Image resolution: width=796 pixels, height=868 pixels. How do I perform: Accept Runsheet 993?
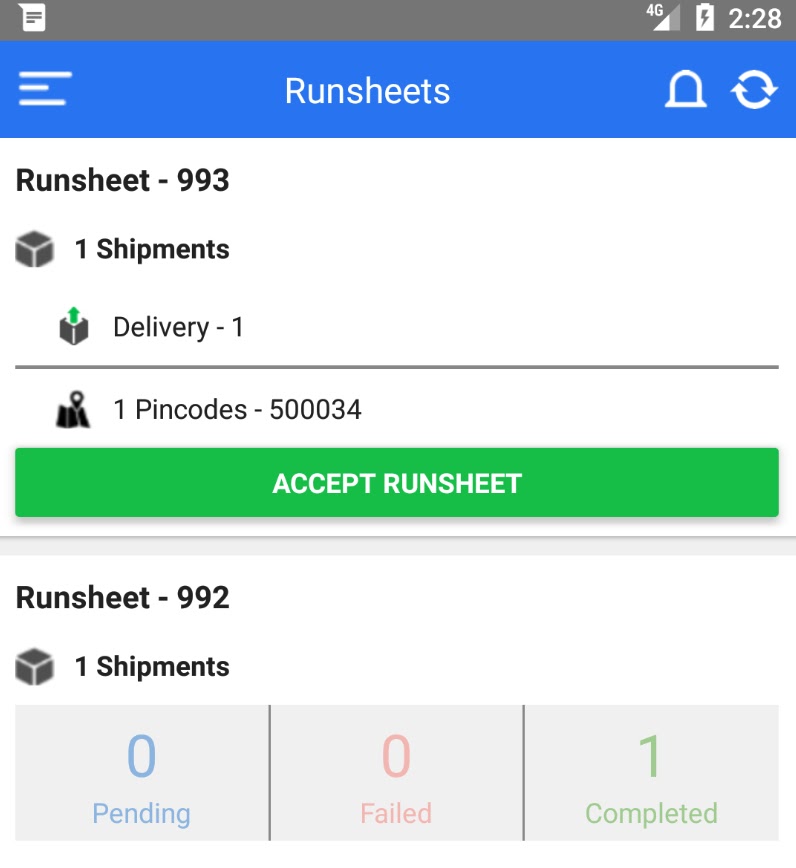coord(397,483)
